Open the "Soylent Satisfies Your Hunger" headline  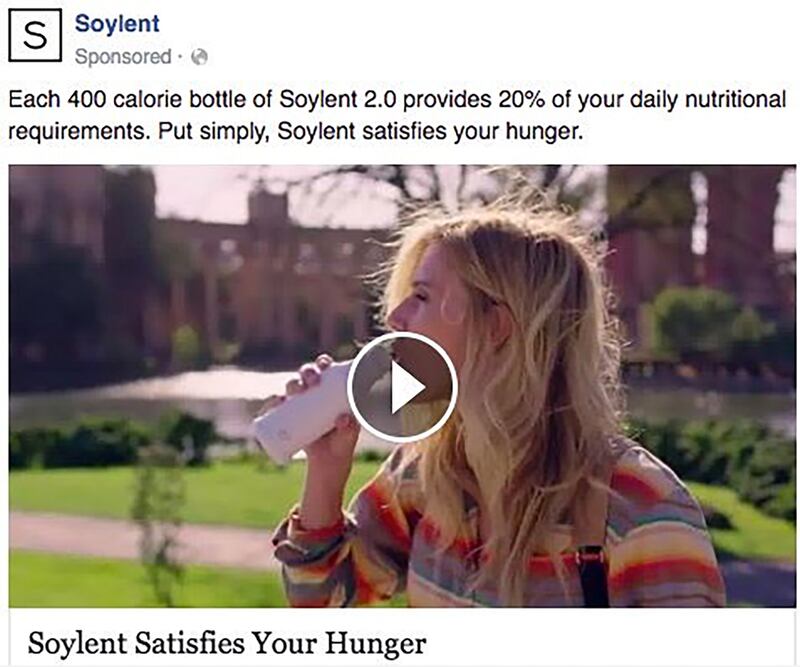coord(227,642)
